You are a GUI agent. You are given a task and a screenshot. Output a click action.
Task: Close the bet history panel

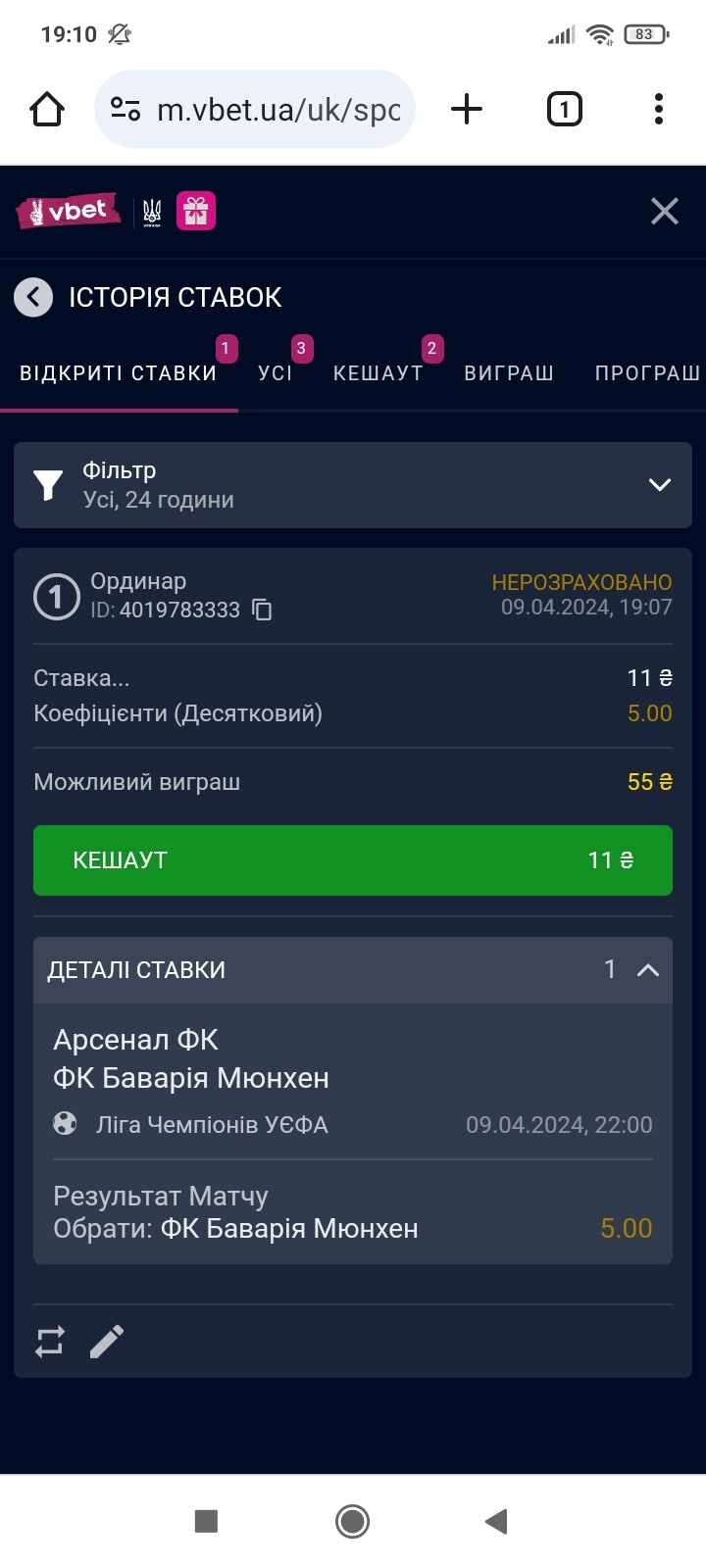(x=665, y=211)
